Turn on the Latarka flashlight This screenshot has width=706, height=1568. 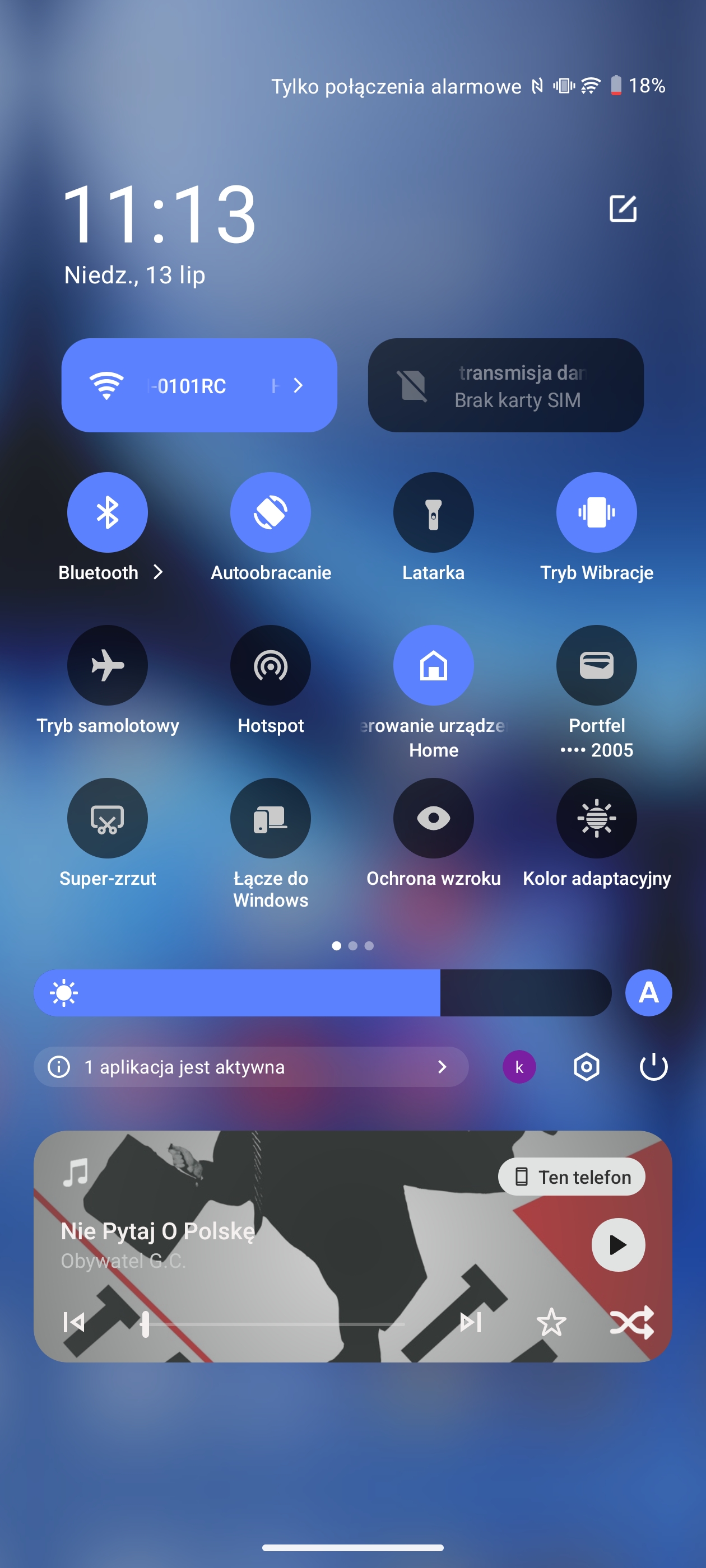click(x=433, y=512)
